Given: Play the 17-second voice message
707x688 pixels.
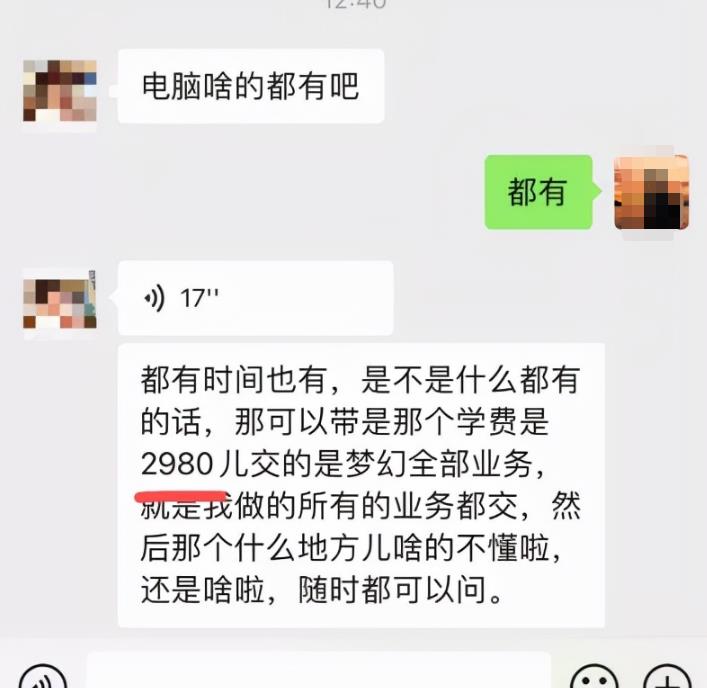Looking at the screenshot, I should coord(255,298).
